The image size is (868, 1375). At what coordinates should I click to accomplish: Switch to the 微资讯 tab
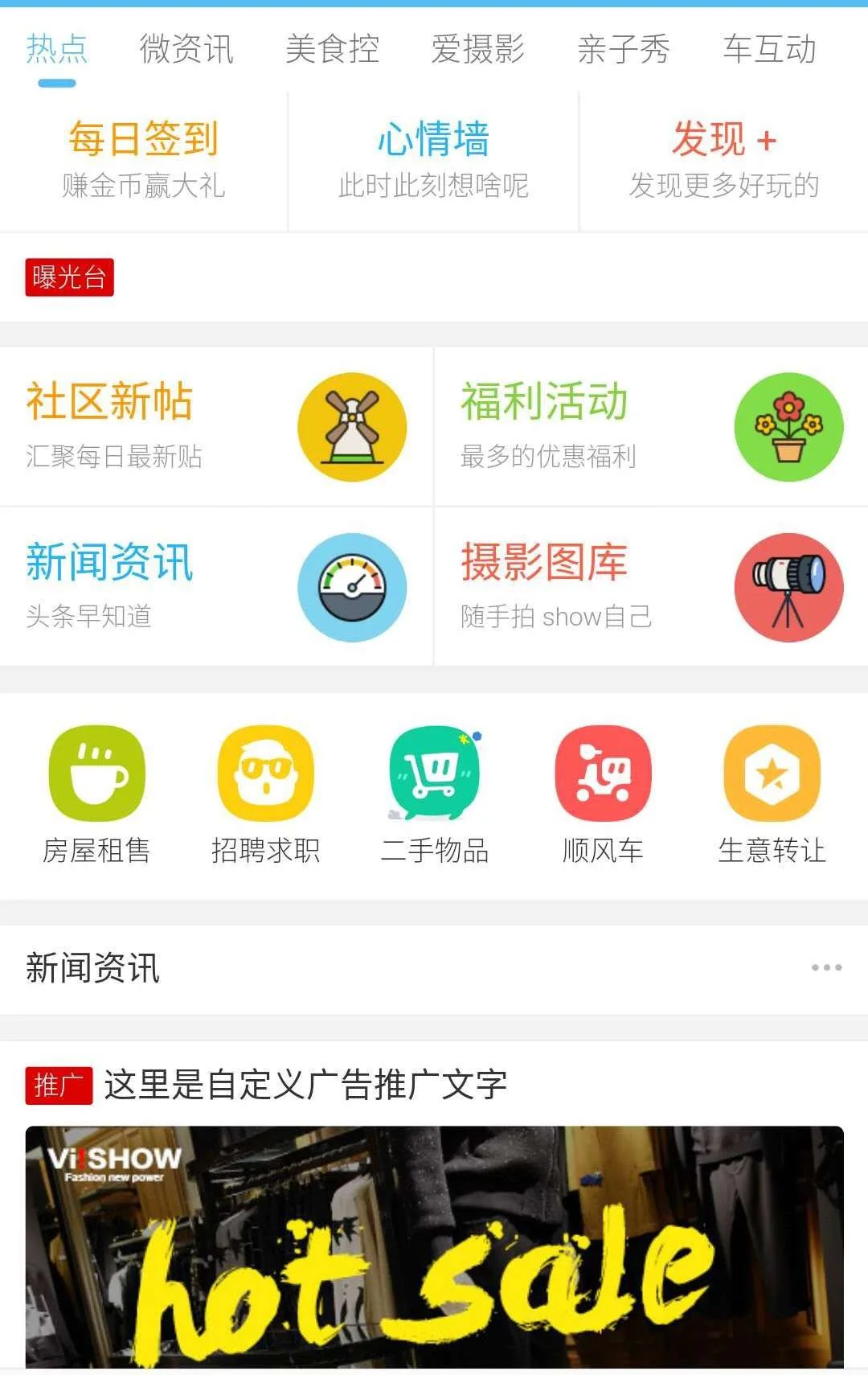click(186, 49)
